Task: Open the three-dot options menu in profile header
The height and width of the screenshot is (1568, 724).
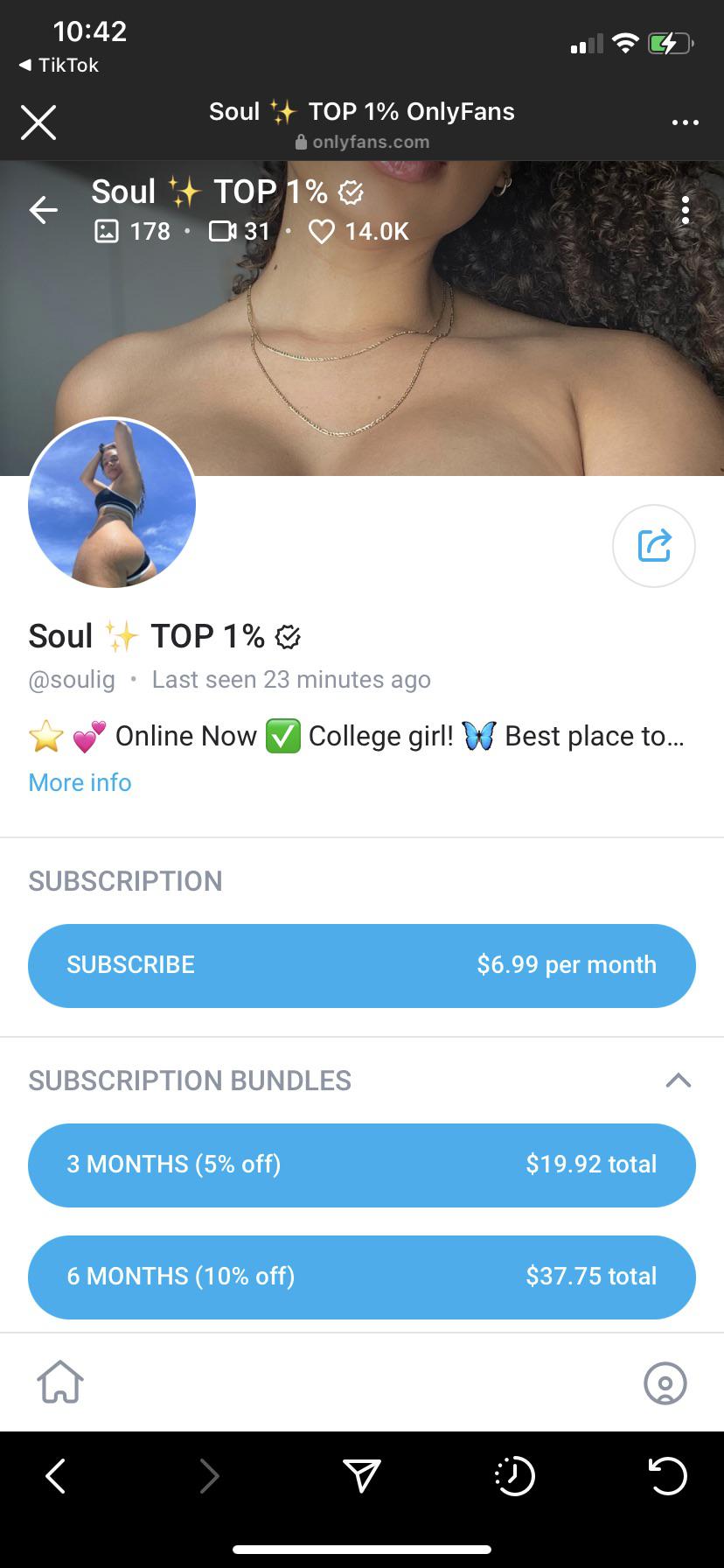Action: click(686, 210)
